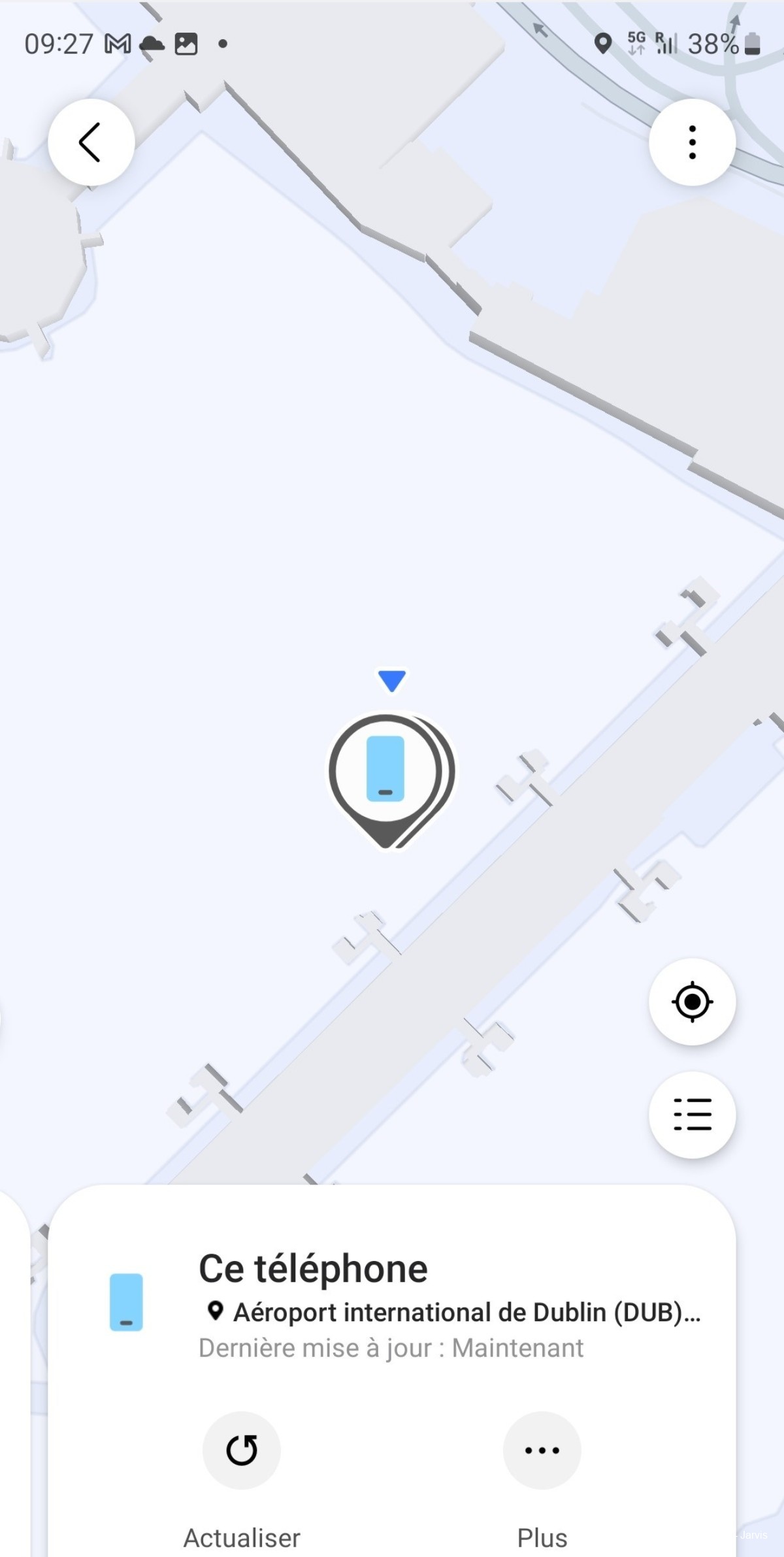
Task: Open the device list button
Action: pos(692,1115)
